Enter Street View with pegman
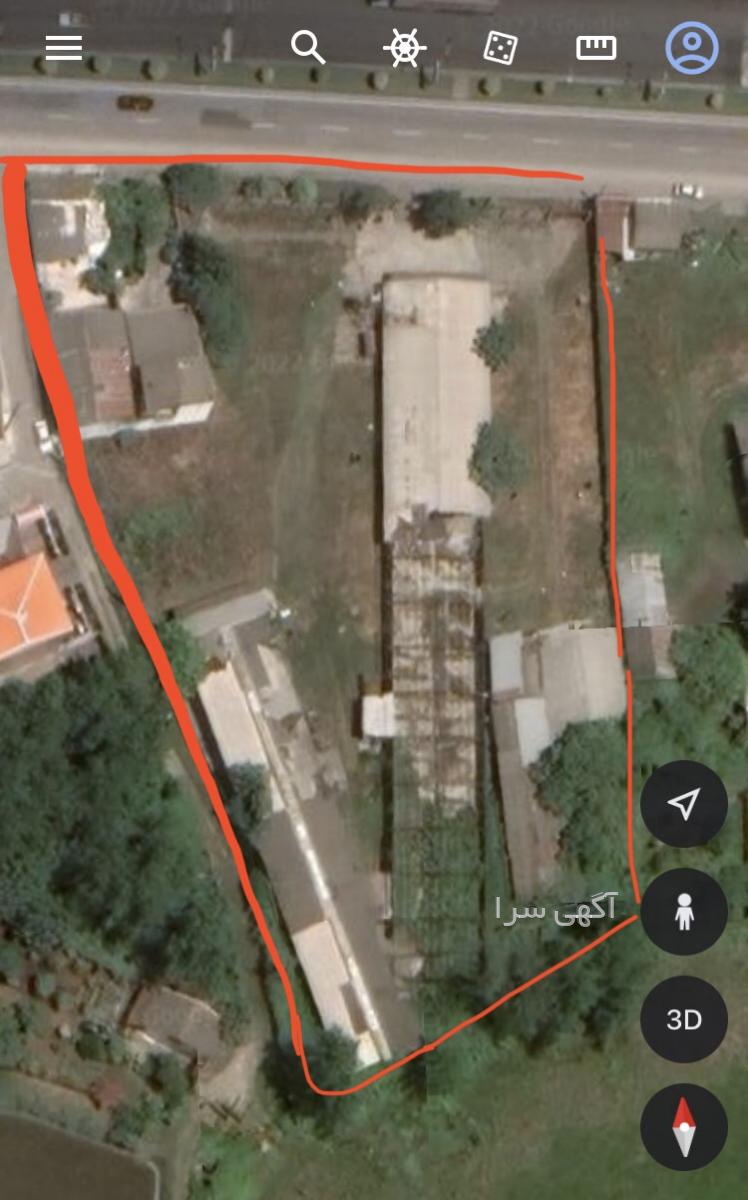 click(x=684, y=912)
